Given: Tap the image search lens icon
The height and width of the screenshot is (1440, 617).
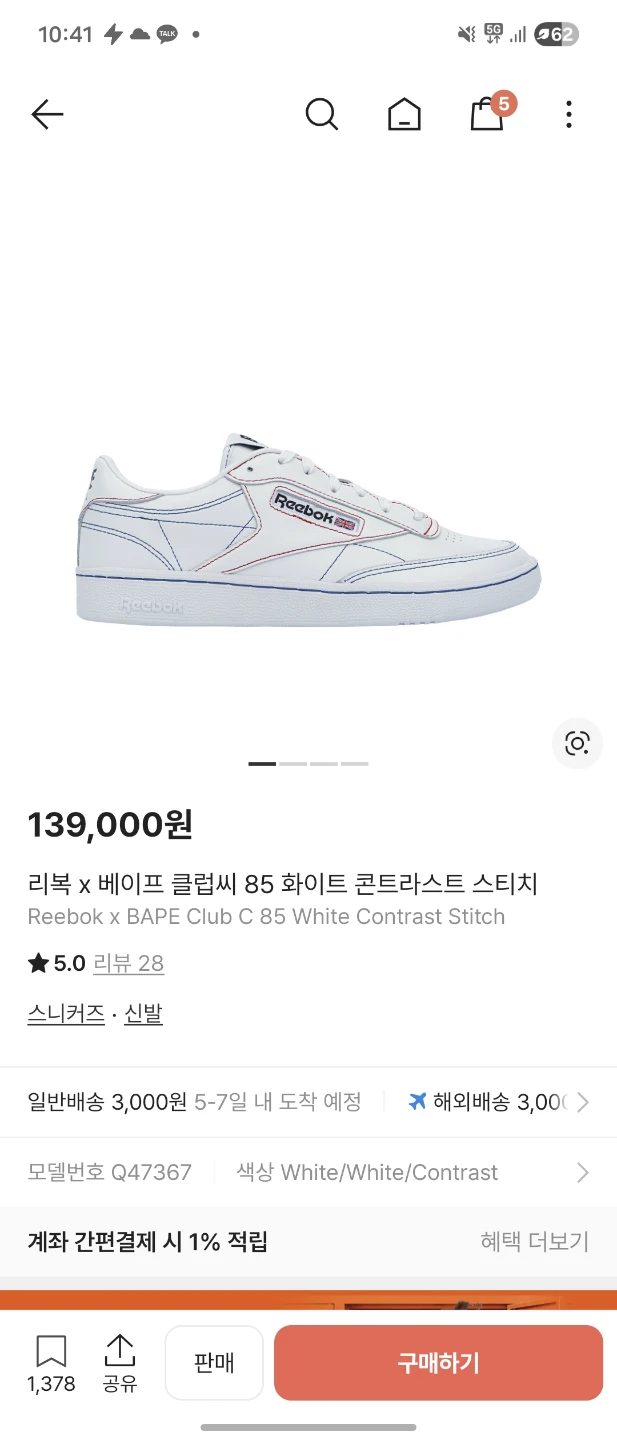Looking at the screenshot, I should coord(577,743).
